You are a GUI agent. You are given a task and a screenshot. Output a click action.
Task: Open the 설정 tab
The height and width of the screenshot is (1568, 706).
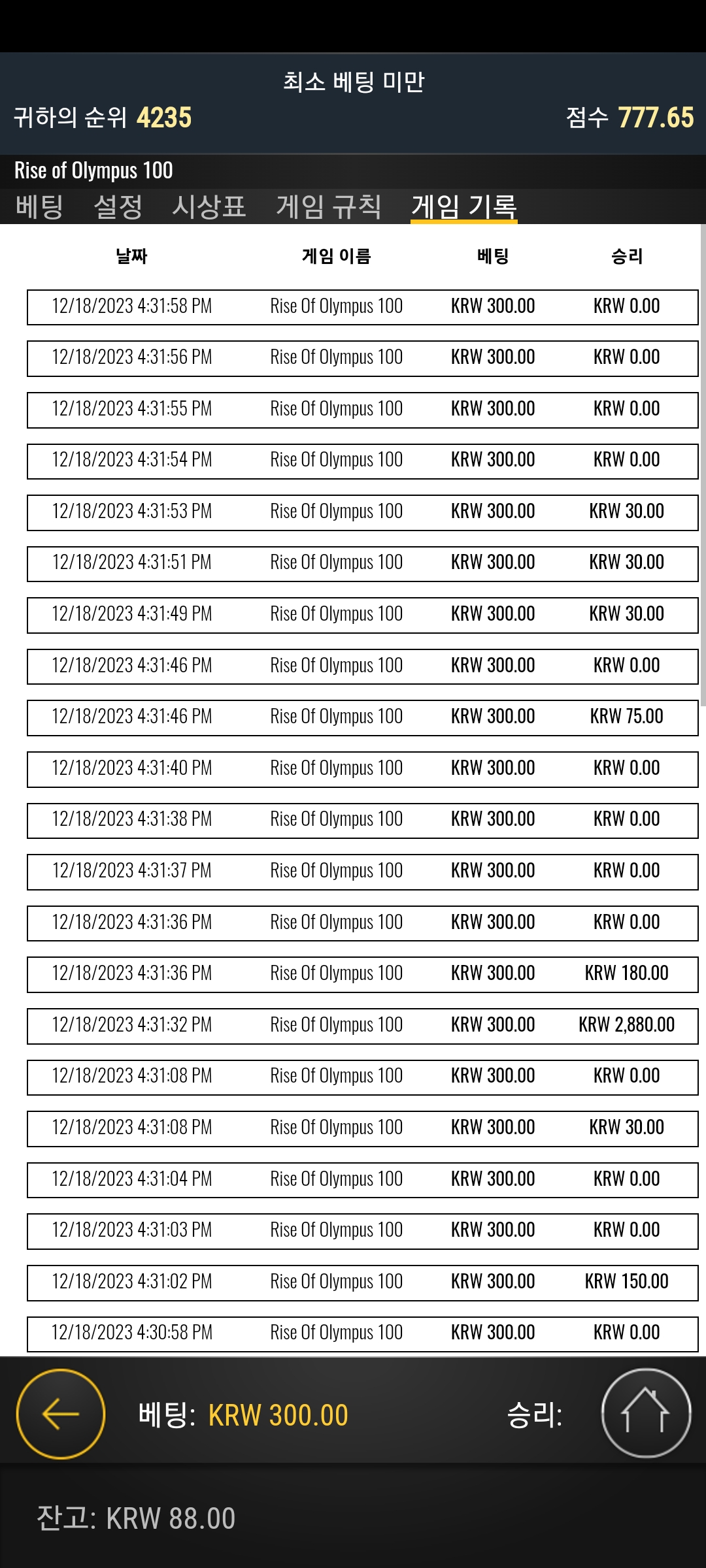118,207
